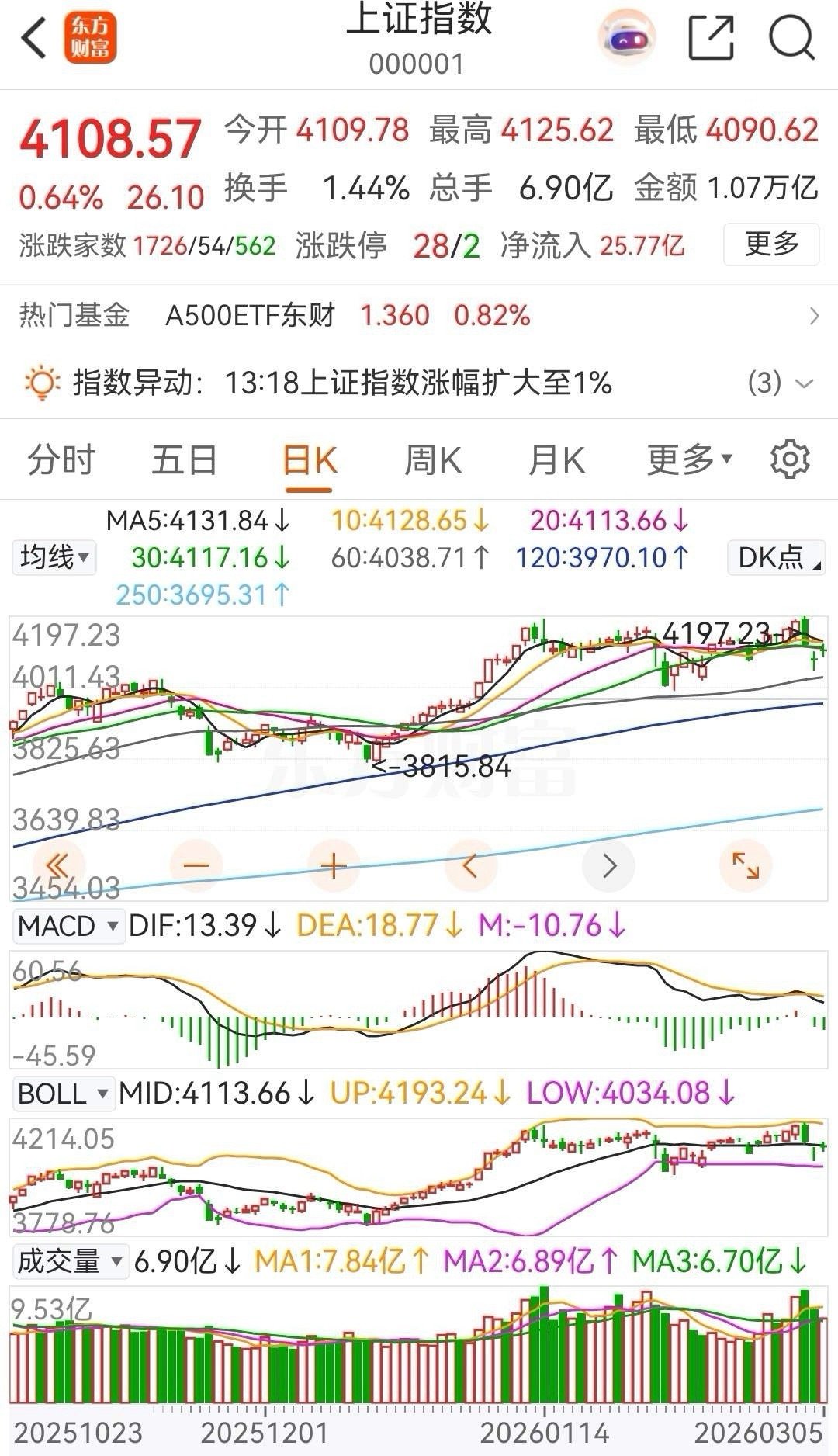Zoom out chart with minus icon
This screenshot has width=838, height=1456.
point(195,864)
